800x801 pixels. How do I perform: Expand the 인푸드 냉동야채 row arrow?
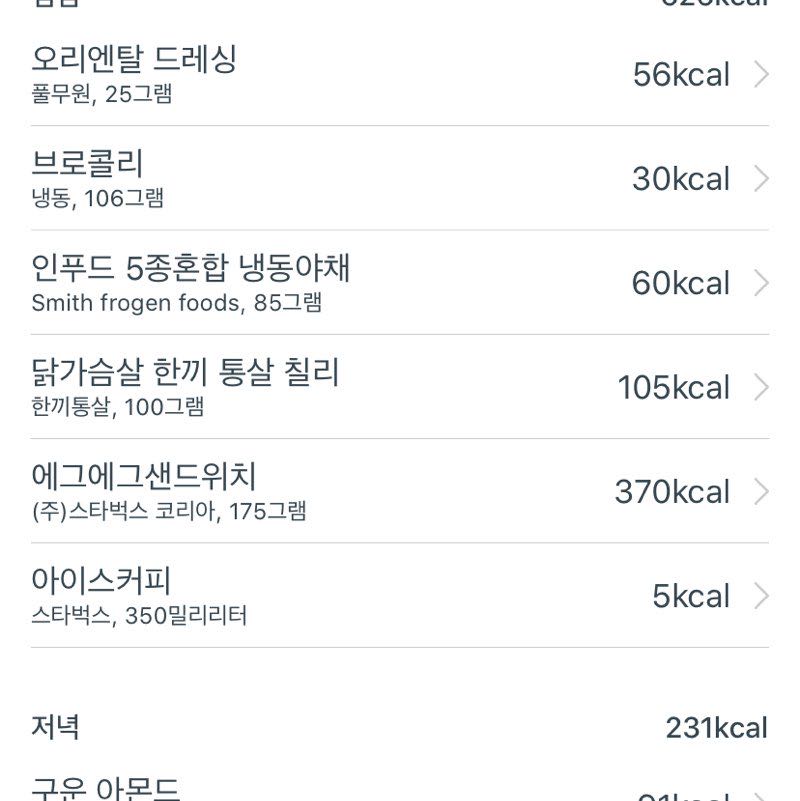point(766,283)
